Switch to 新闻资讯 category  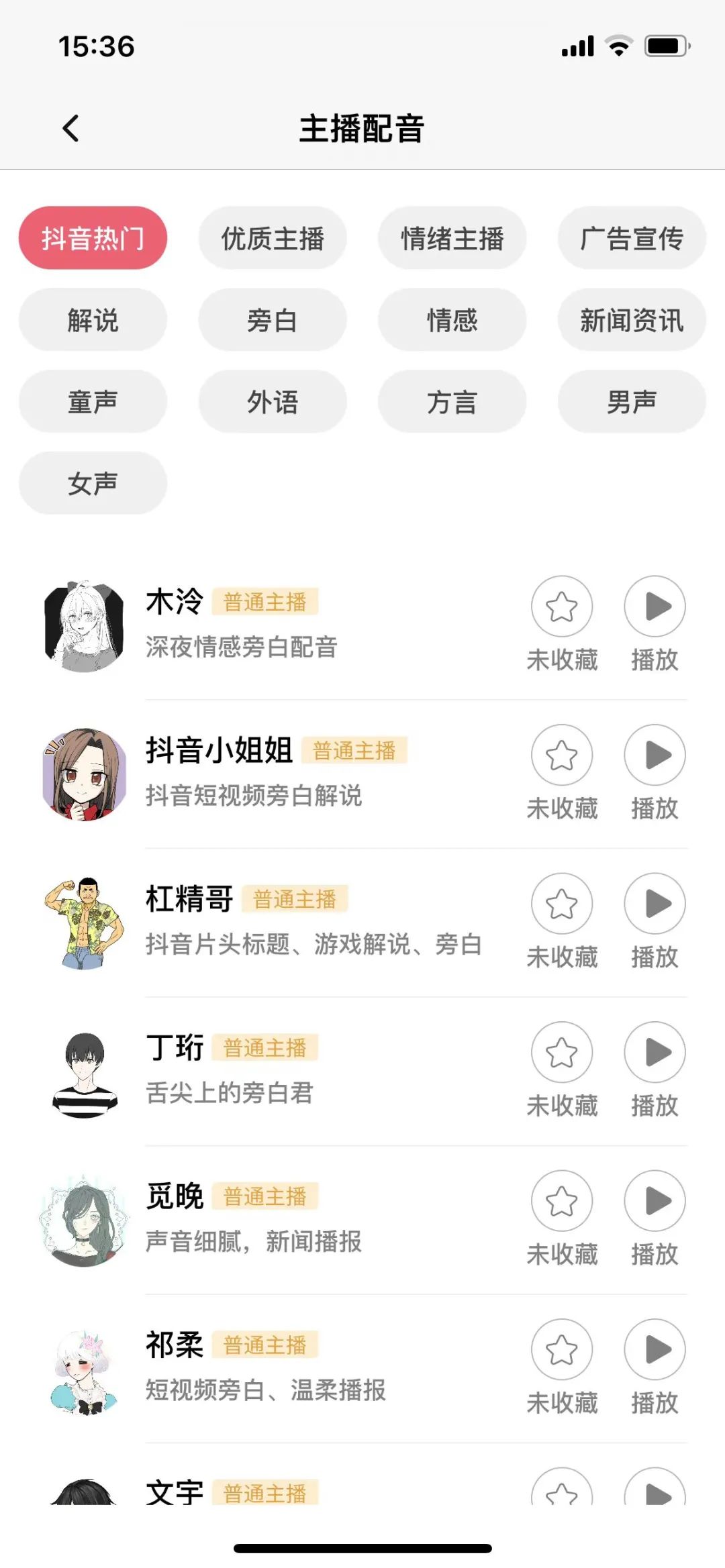pos(631,319)
